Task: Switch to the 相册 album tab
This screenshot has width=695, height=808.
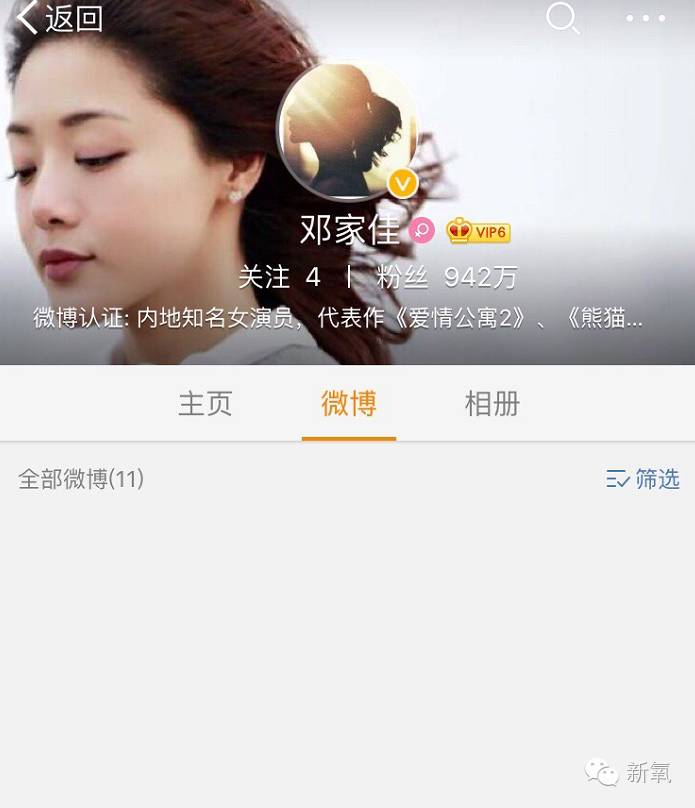Action: (x=492, y=403)
